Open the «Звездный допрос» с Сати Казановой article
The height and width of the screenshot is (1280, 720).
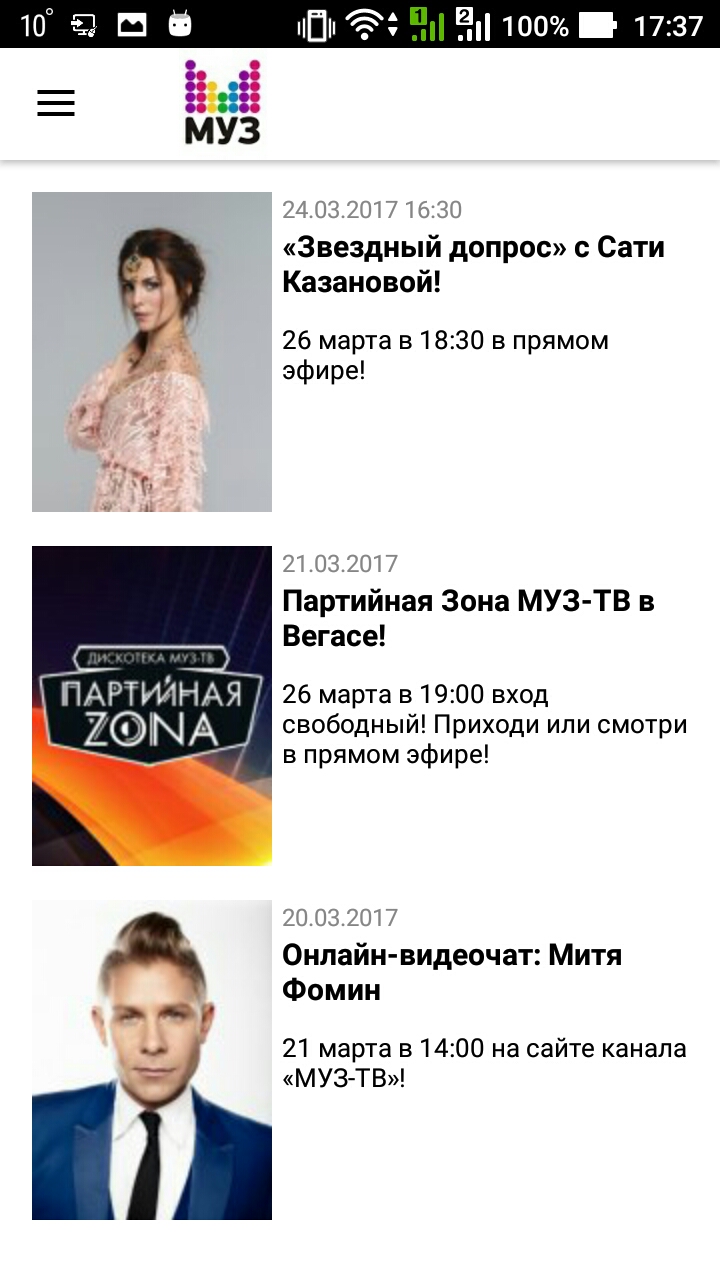pos(473,265)
